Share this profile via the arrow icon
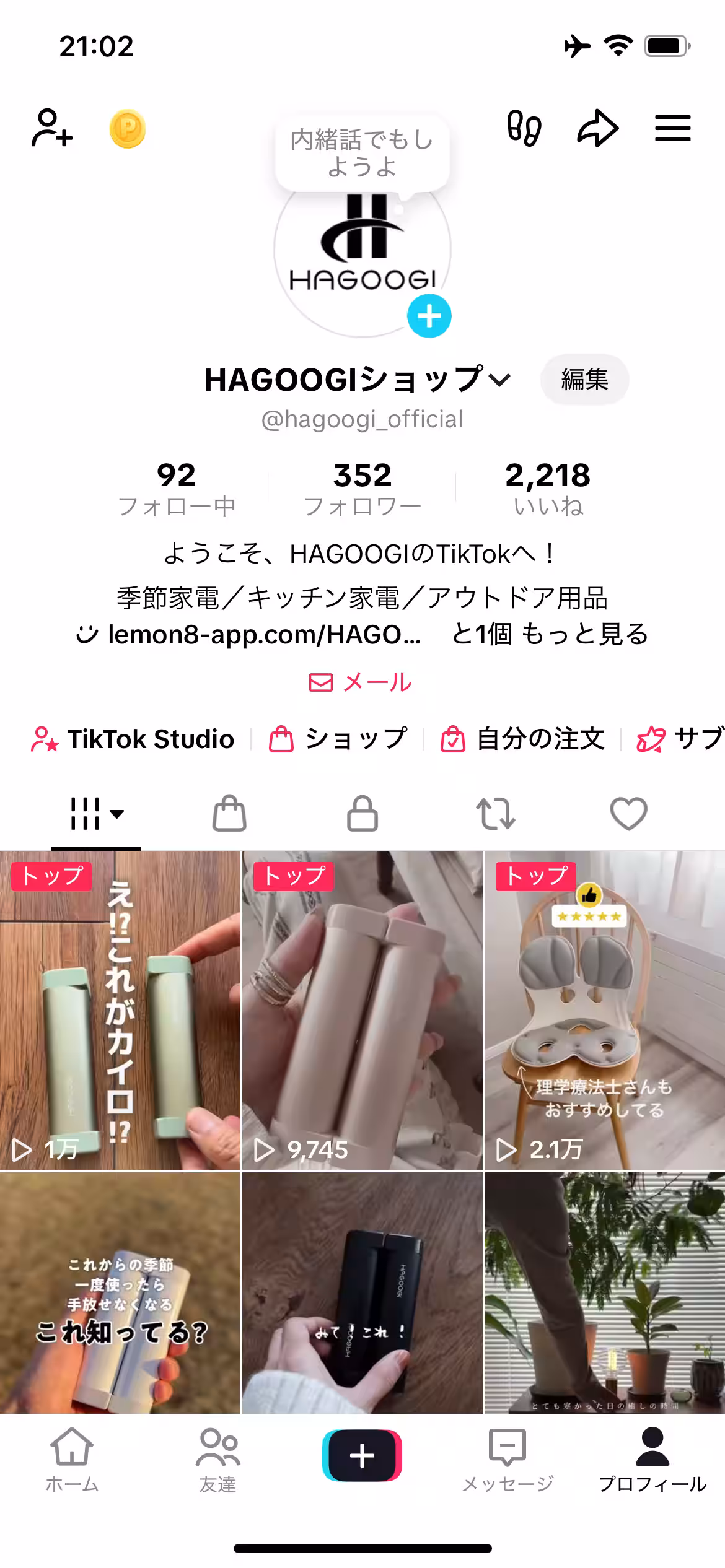The image size is (725, 1568). (597, 127)
